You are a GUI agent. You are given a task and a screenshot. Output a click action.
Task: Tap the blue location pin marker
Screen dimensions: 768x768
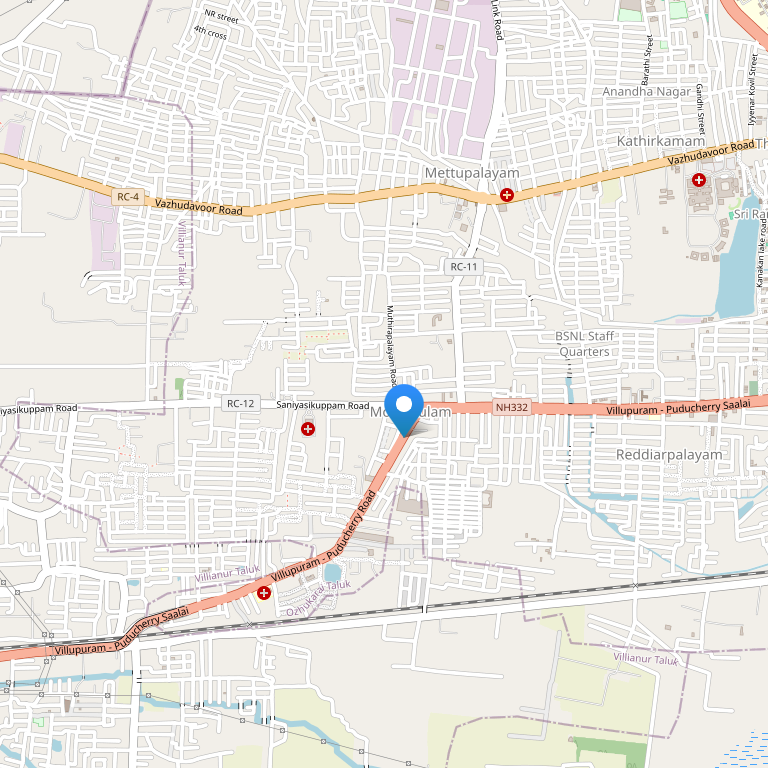click(x=404, y=406)
